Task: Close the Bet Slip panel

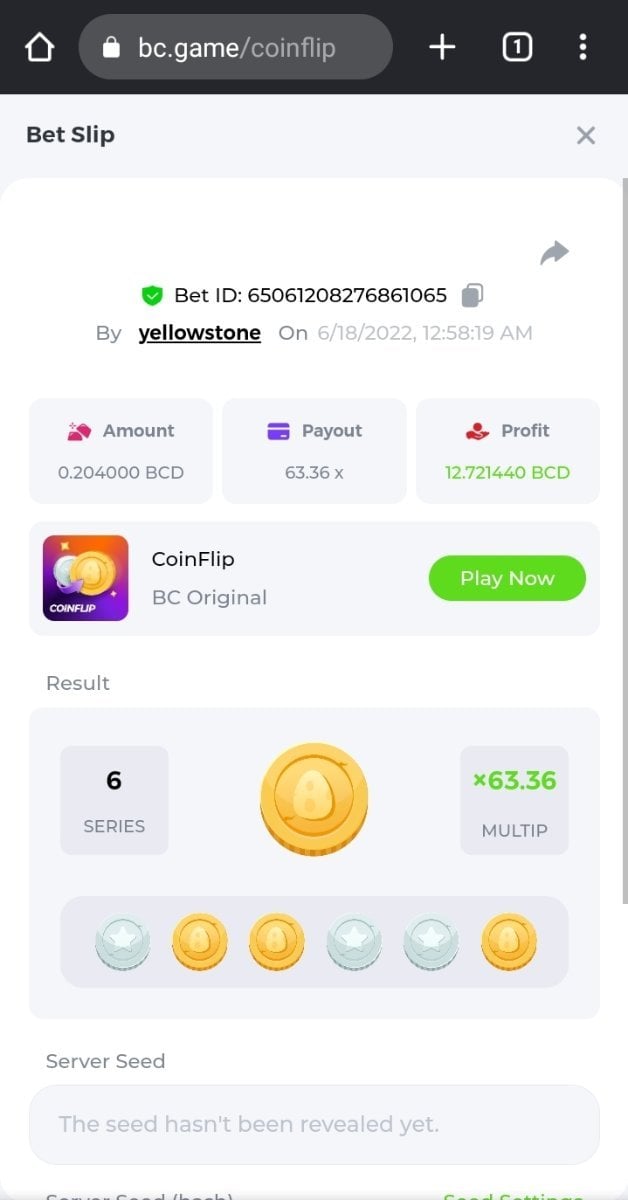Action: [x=586, y=136]
